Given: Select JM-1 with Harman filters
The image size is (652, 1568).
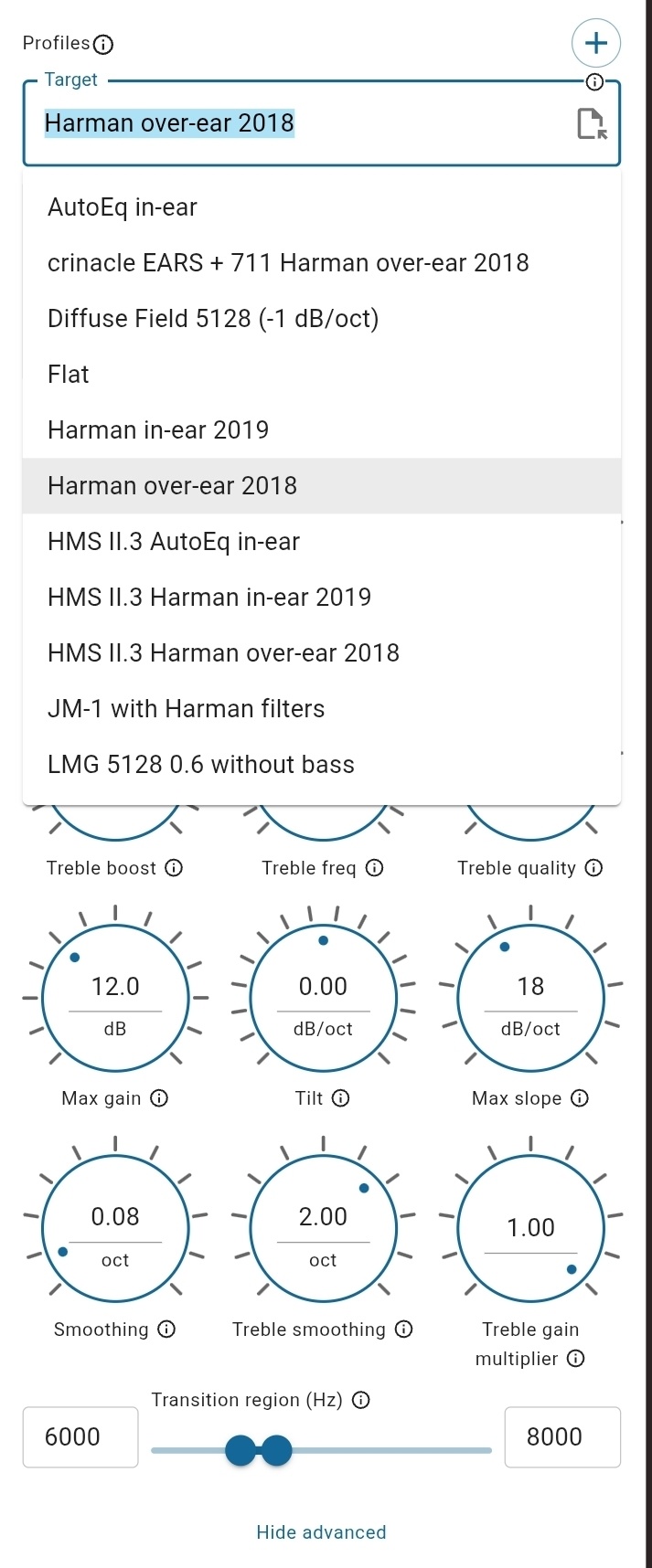Looking at the screenshot, I should coord(187,709).
